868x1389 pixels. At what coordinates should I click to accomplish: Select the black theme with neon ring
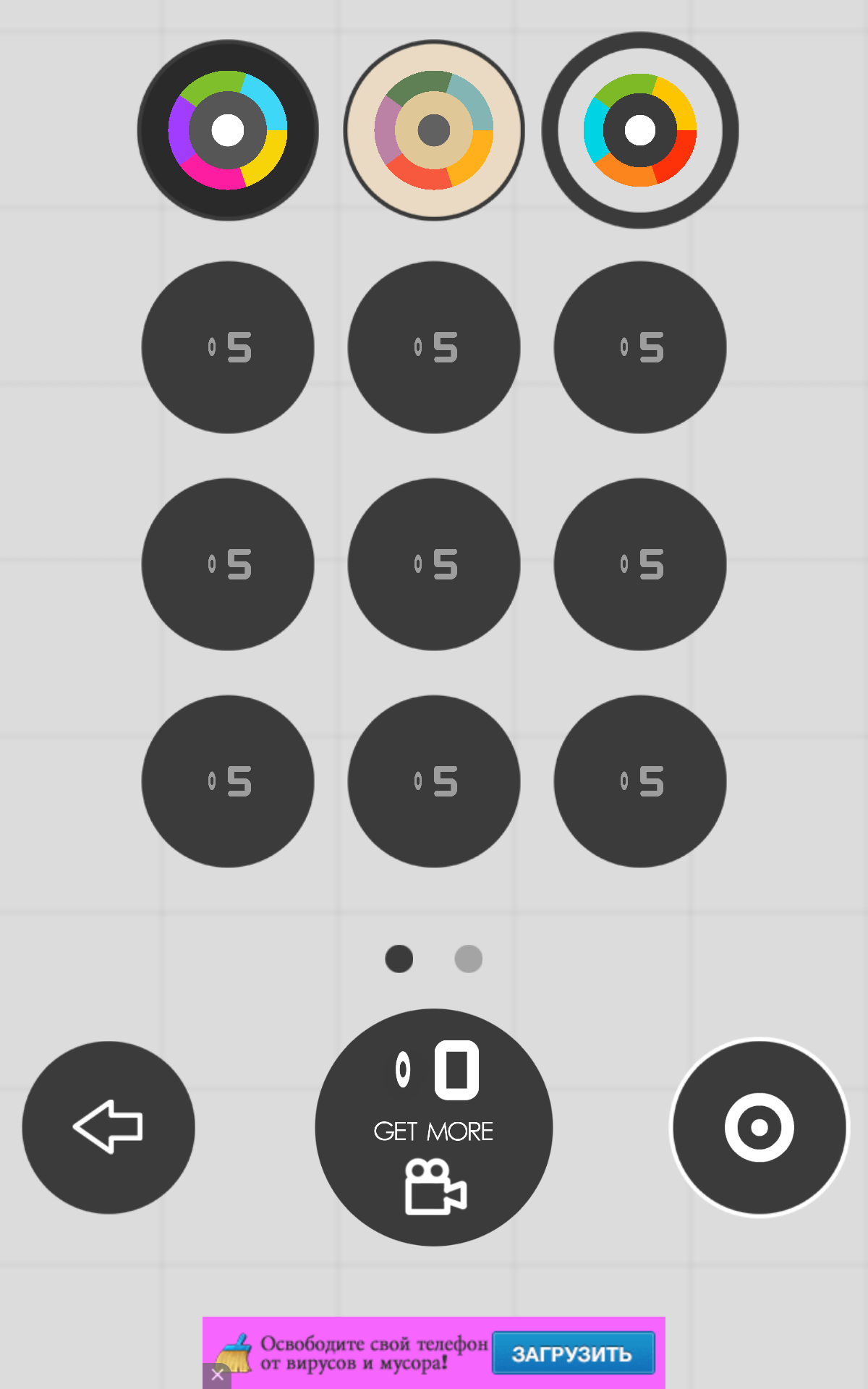[228, 130]
